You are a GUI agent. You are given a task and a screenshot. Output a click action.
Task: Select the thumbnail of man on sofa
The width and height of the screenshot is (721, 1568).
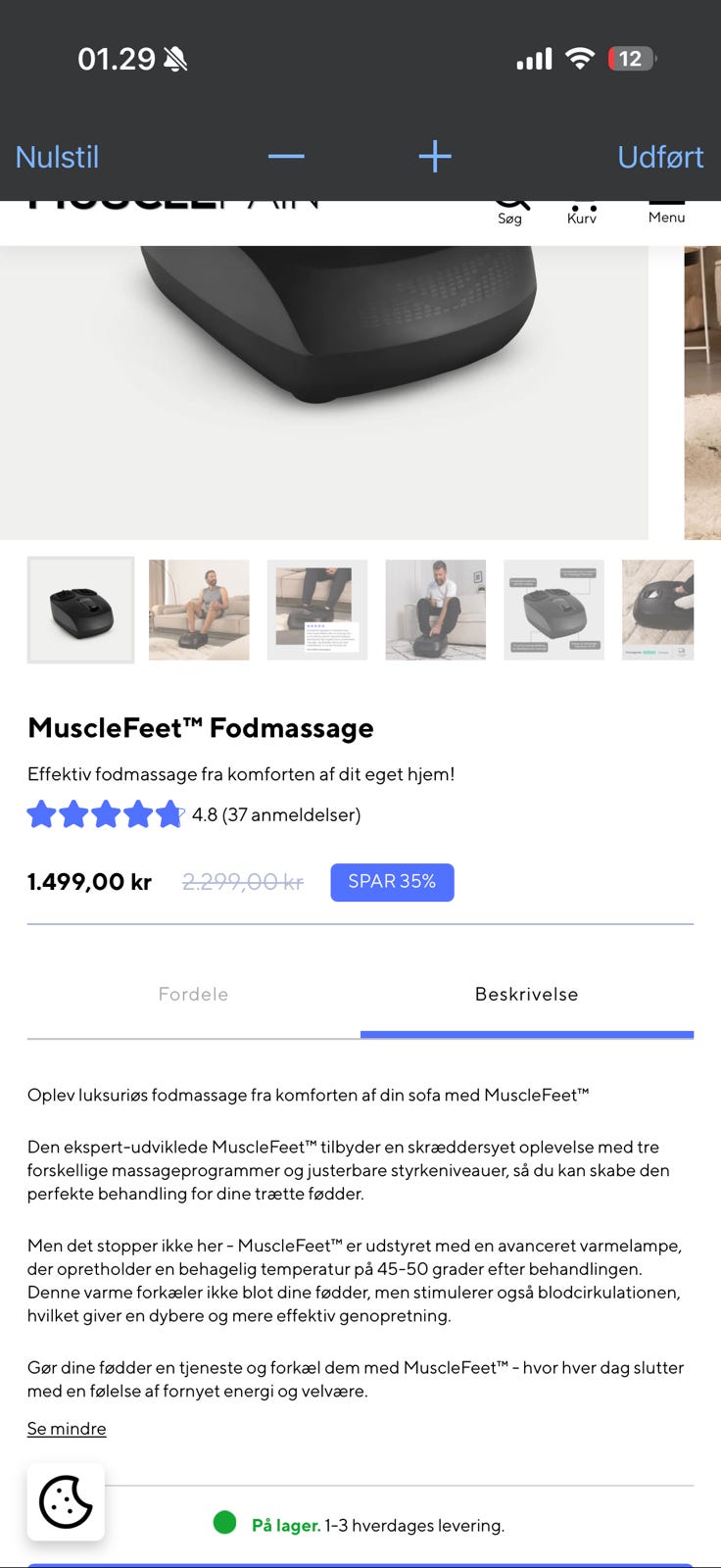[x=199, y=610]
